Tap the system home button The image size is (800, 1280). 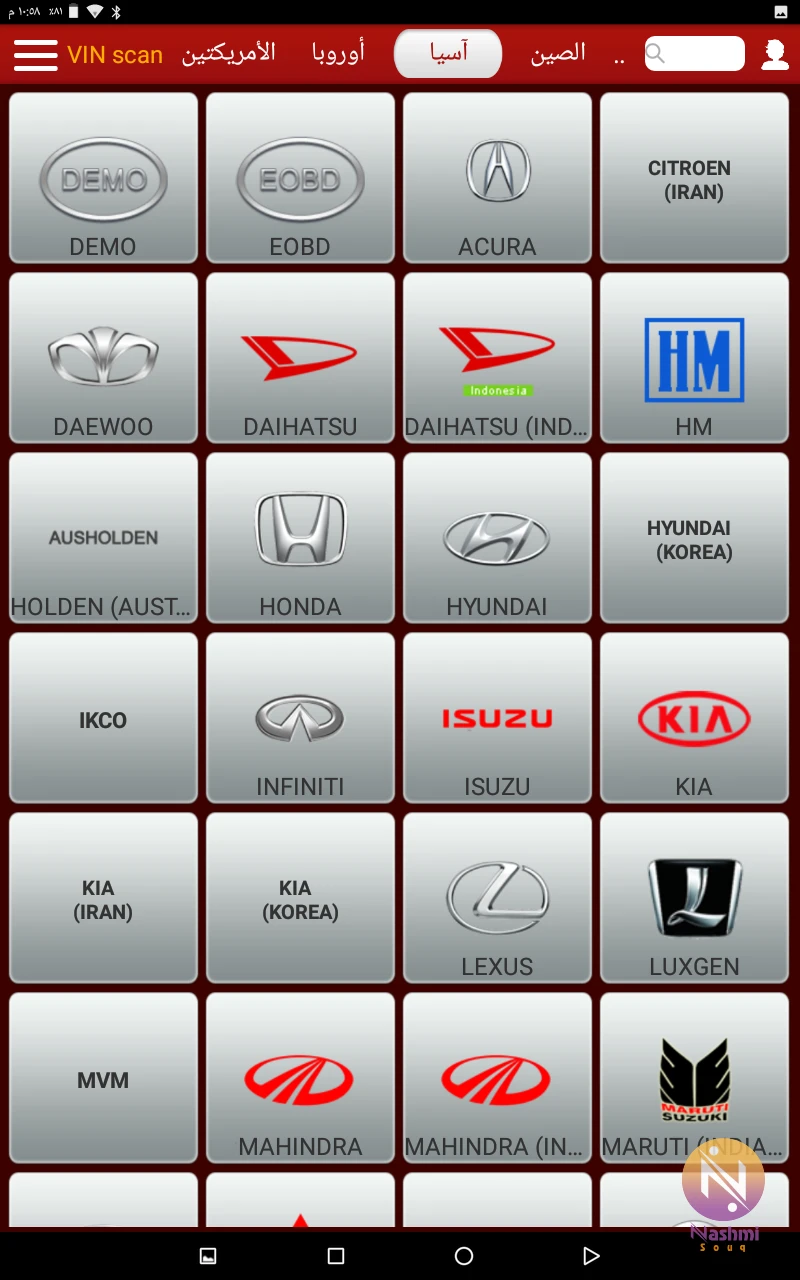(x=464, y=1255)
